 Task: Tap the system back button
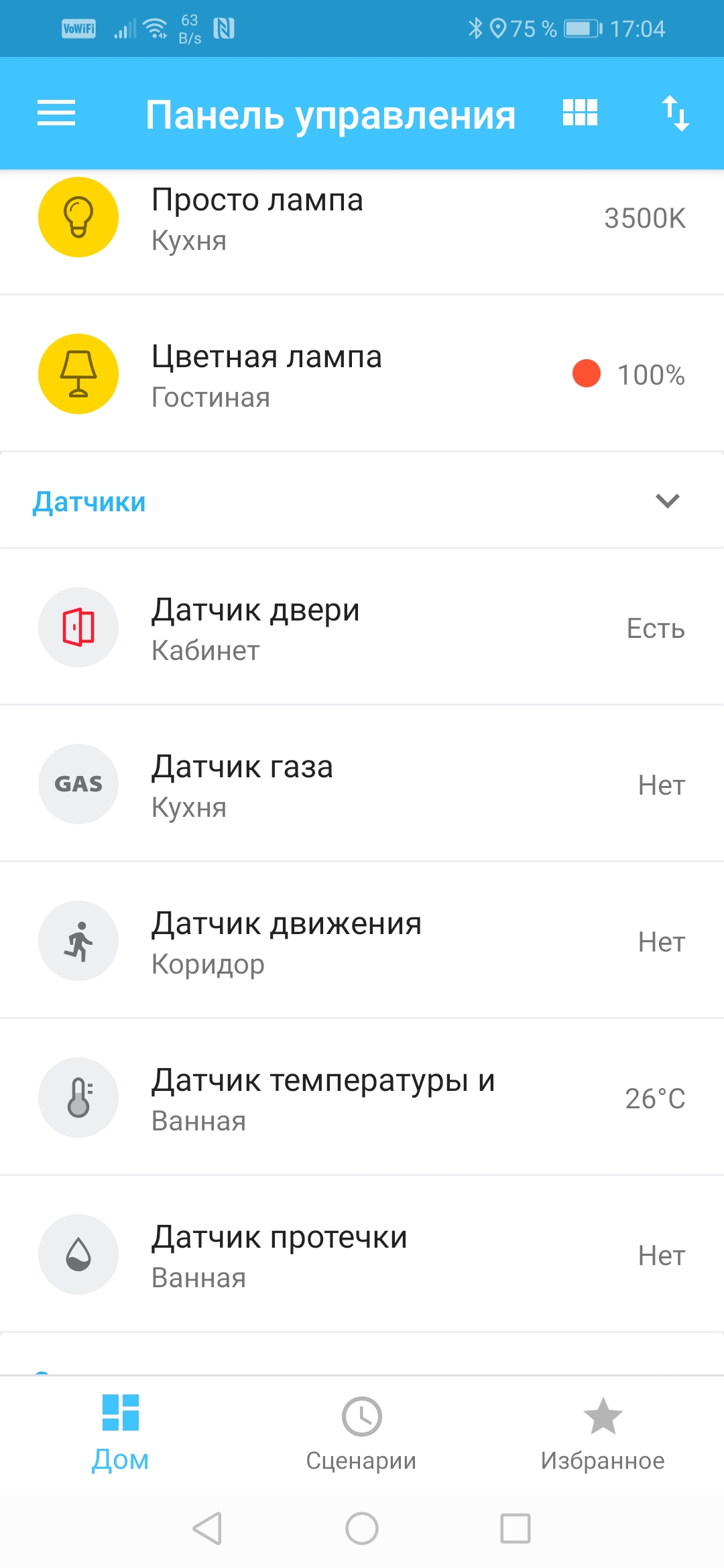click(207, 1528)
